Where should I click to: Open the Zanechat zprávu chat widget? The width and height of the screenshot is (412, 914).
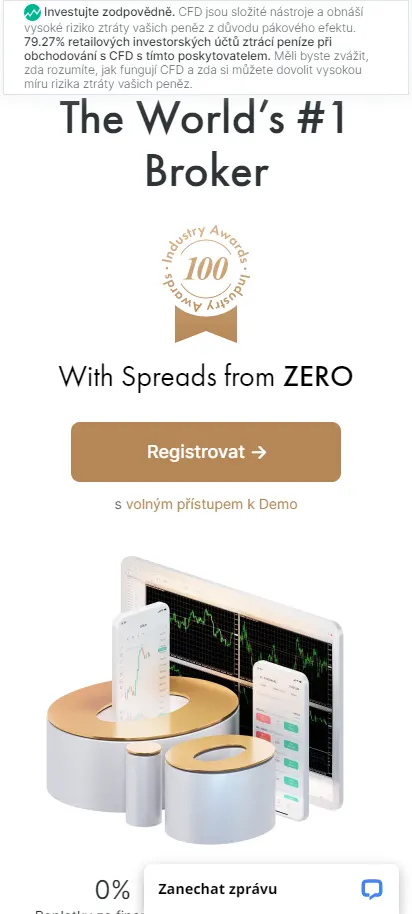tap(271, 889)
